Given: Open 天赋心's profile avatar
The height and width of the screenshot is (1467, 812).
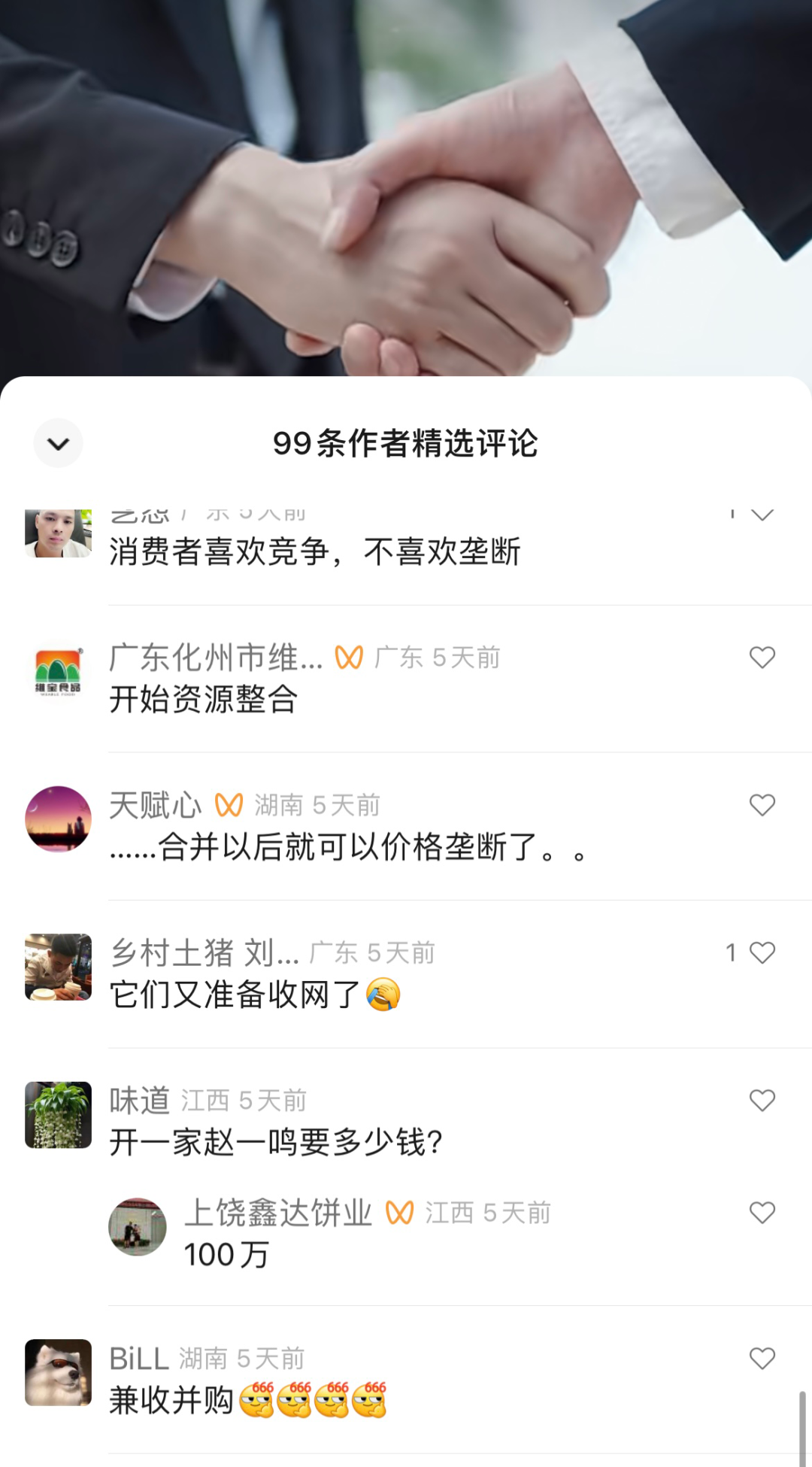Looking at the screenshot, I should click(x=58, y=819).
